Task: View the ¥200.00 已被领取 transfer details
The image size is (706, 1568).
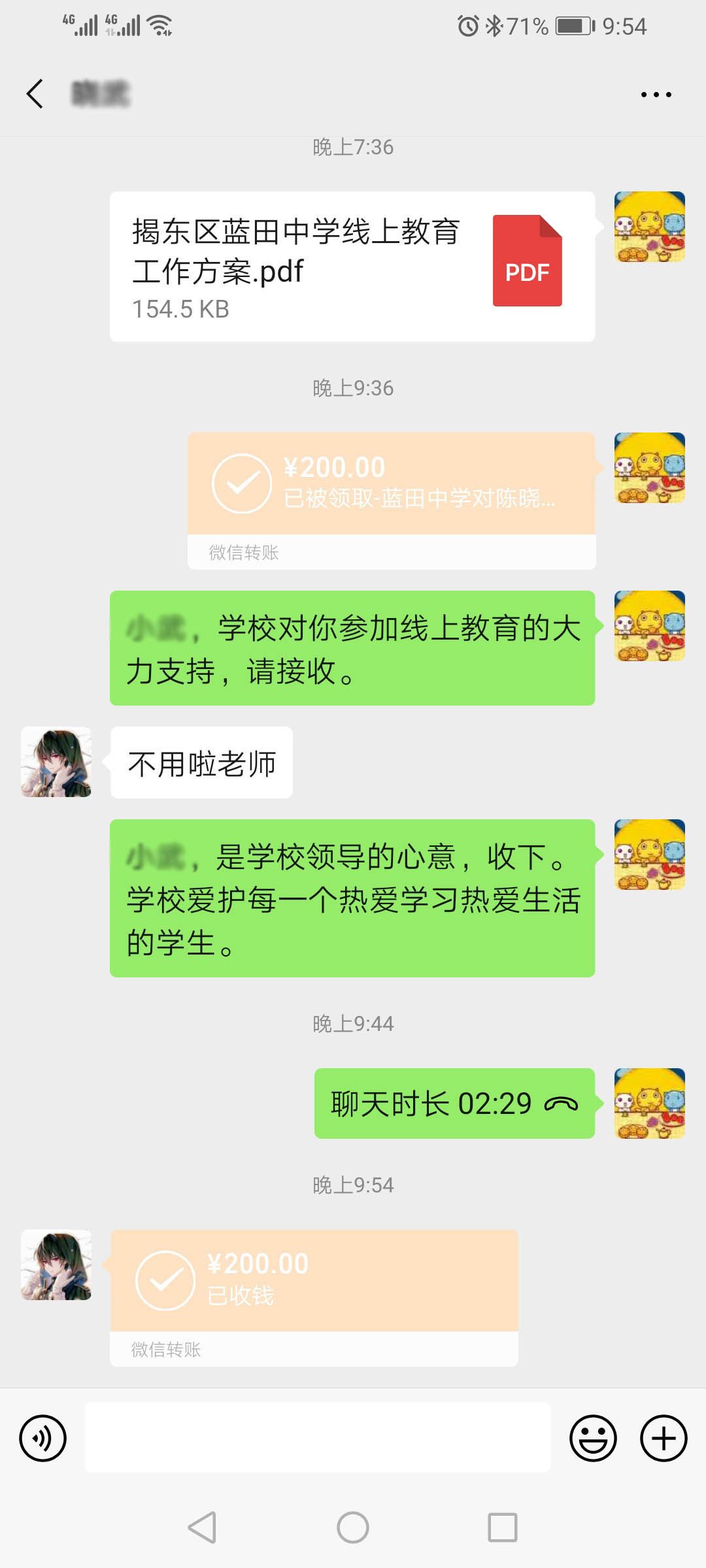Action: pyautogui.click(x=391, y=484)
